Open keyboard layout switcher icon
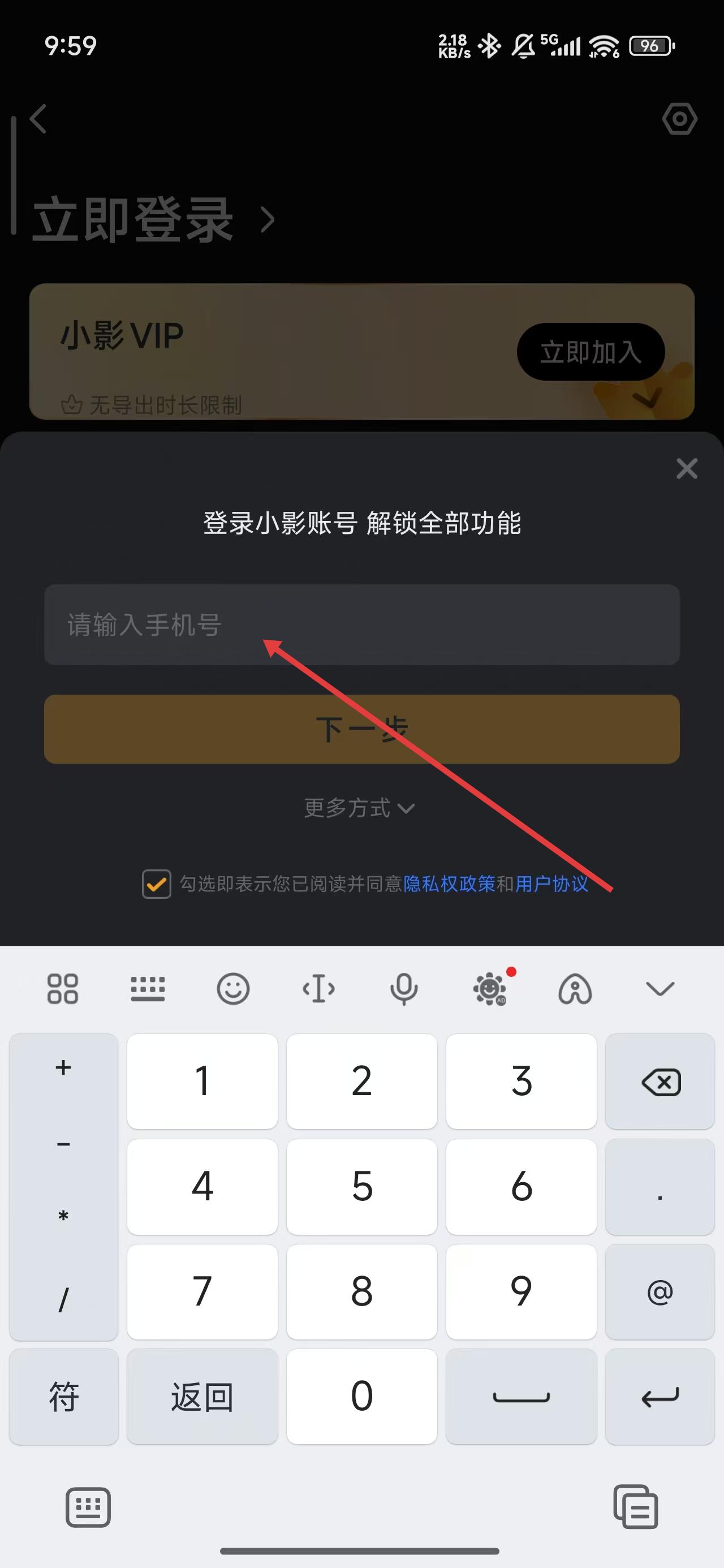The height and width of the screenshot is (1568, 724). click(148, 989)
